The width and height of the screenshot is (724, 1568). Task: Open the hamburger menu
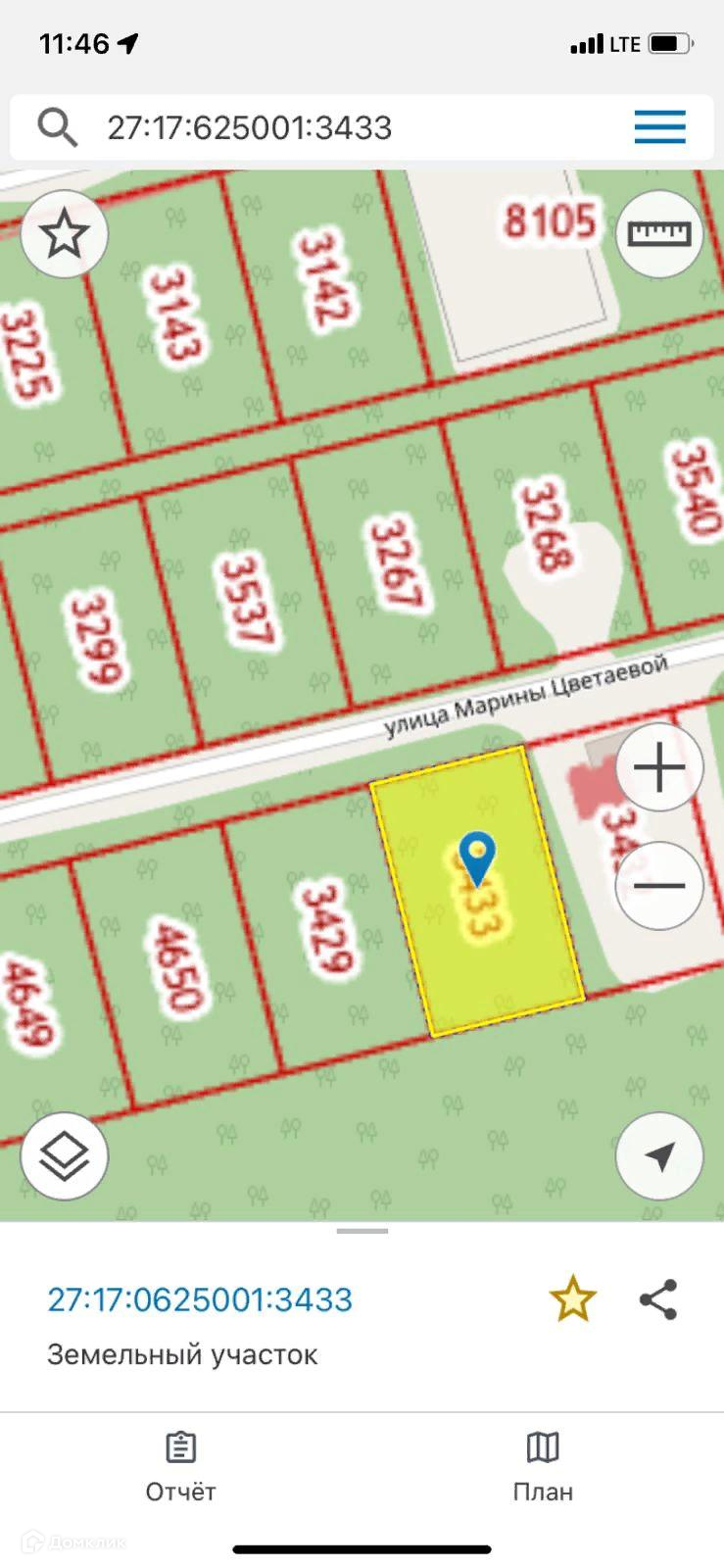point(659,127)
